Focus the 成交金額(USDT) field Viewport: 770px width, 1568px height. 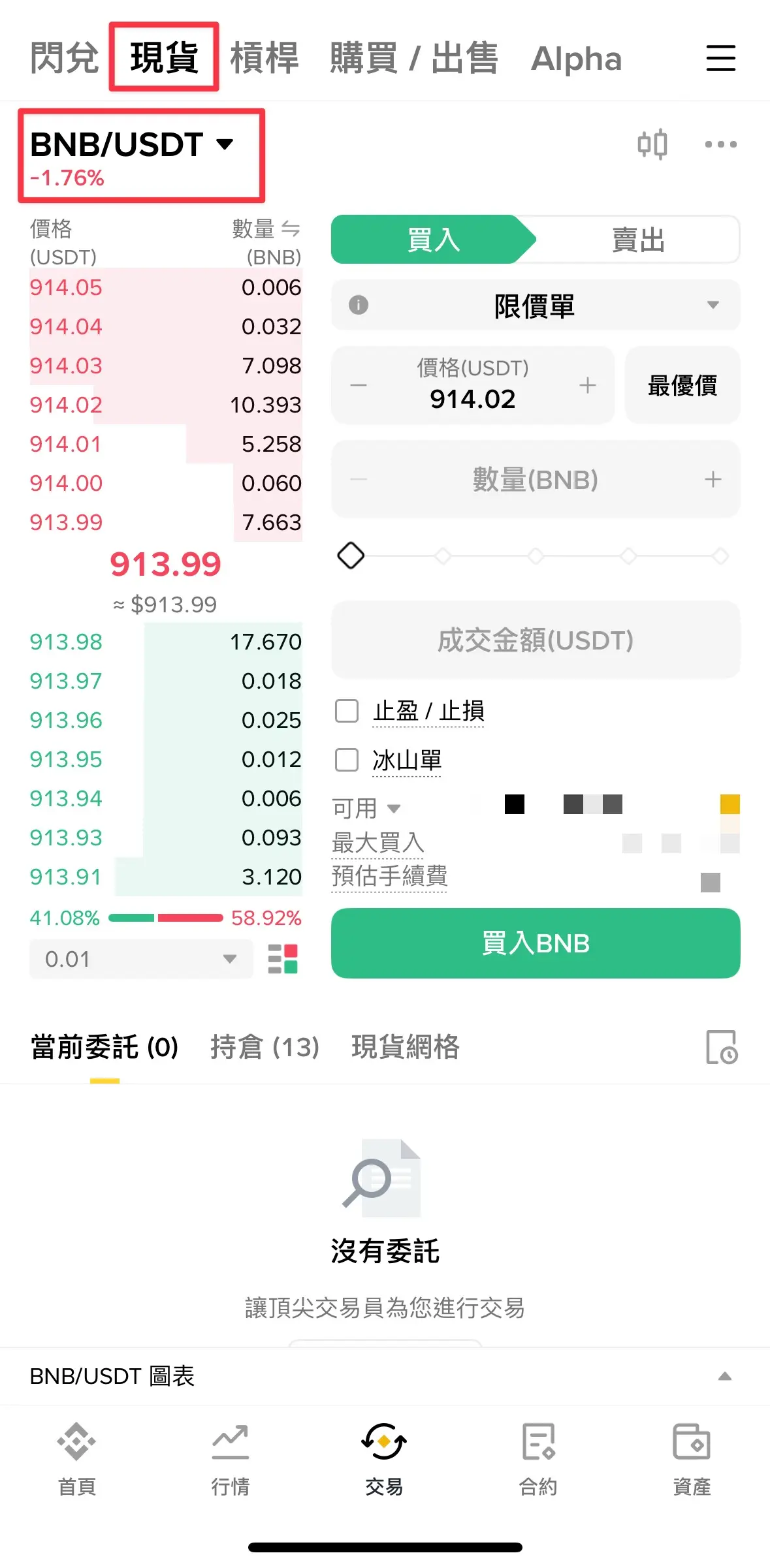(x=535, y=640)
